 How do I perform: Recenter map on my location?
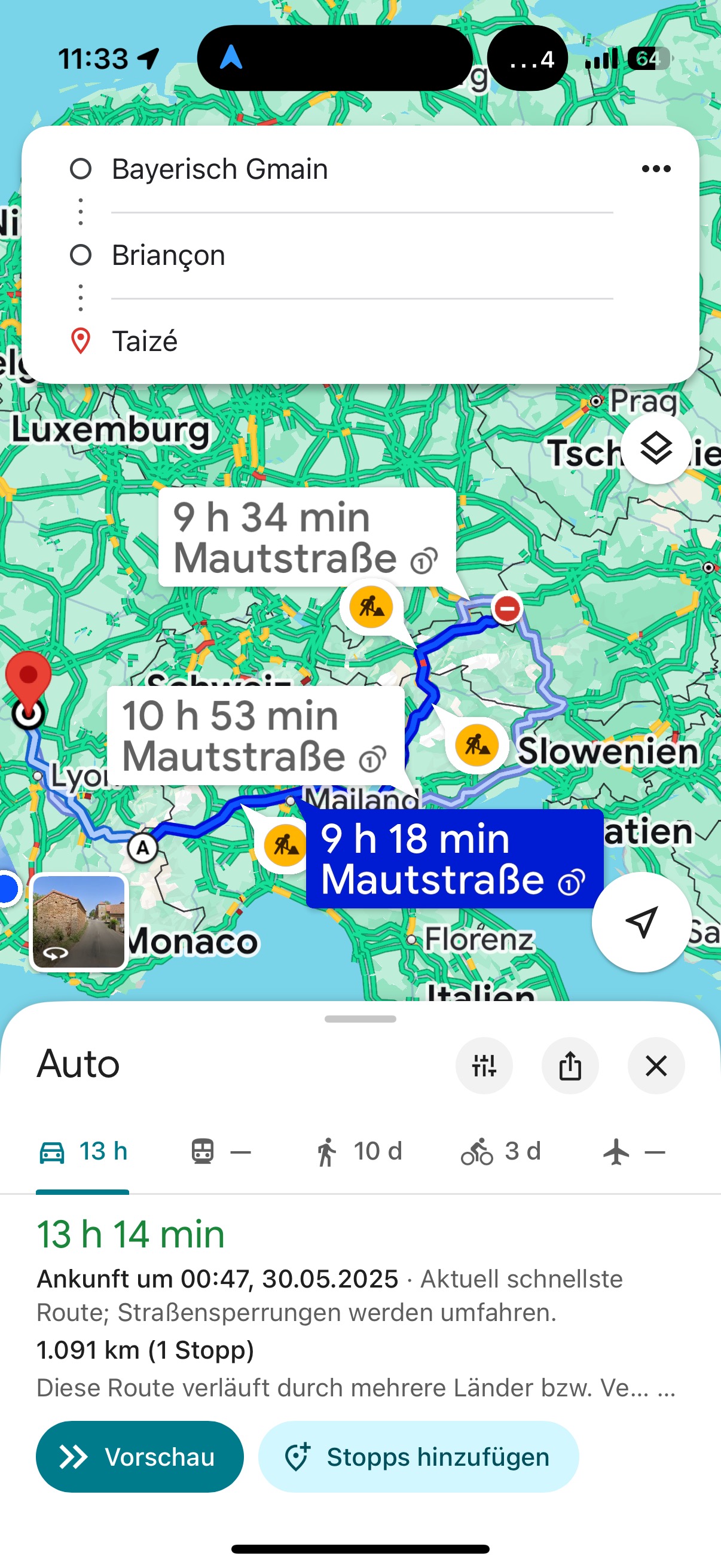(641, 922)
